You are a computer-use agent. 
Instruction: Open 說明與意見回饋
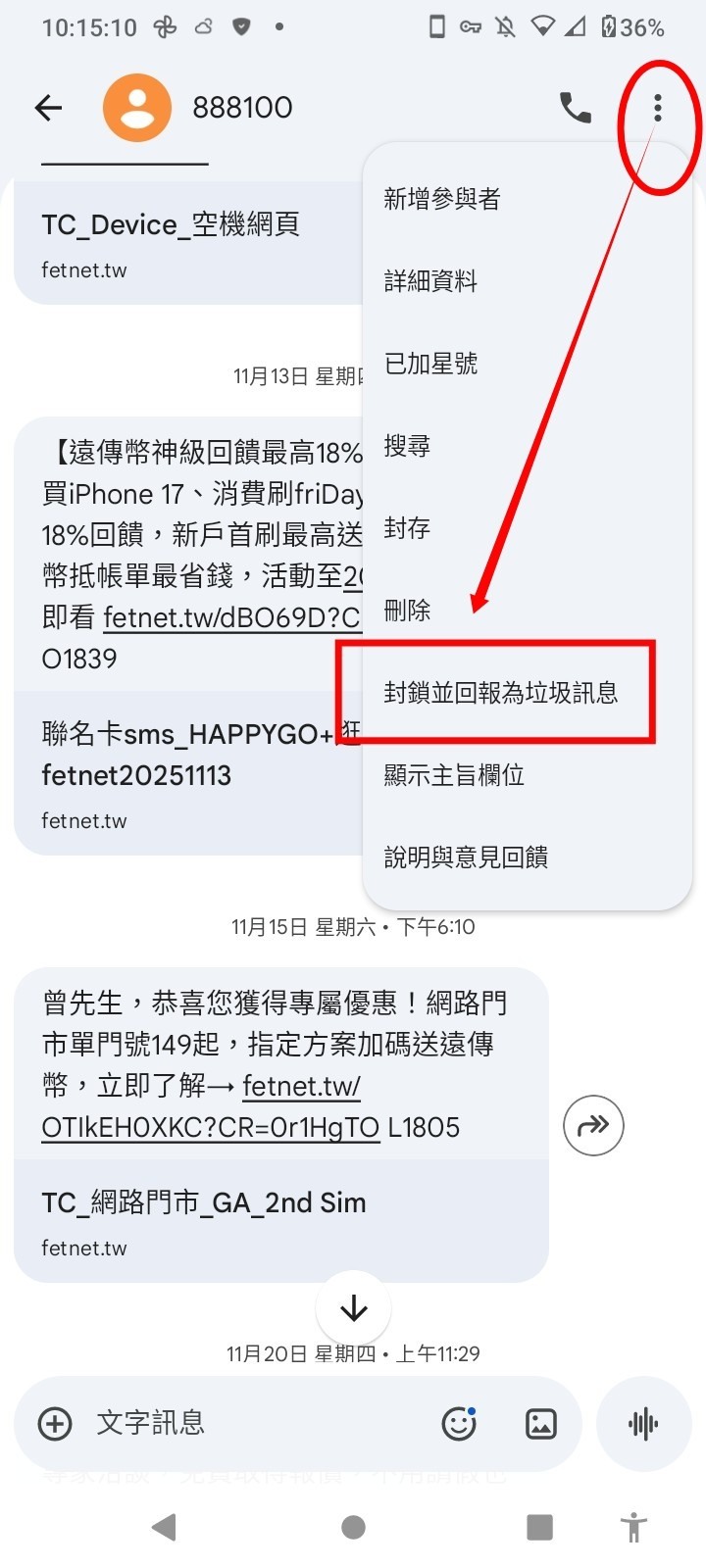(x=466, y=857)
